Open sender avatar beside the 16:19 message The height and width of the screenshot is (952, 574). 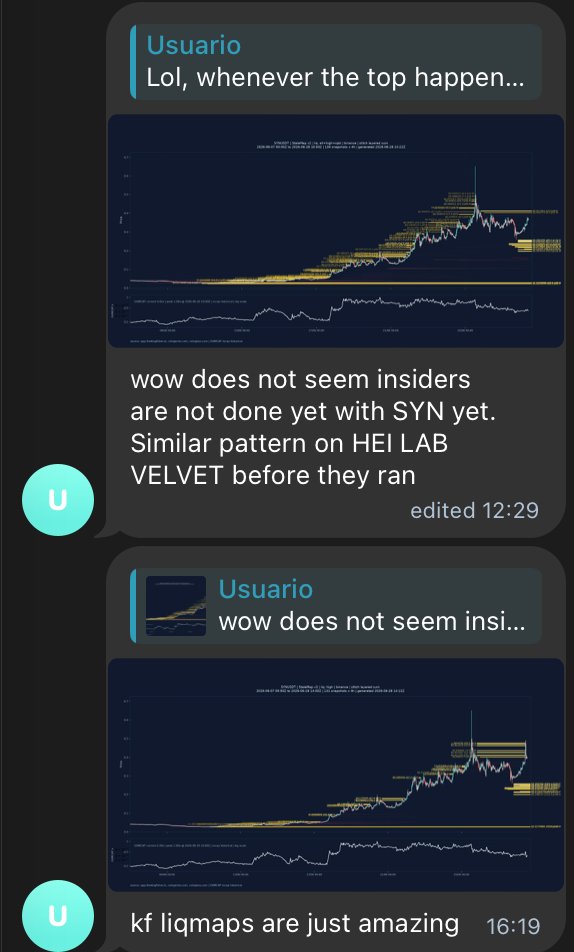(x=58, y=916)
